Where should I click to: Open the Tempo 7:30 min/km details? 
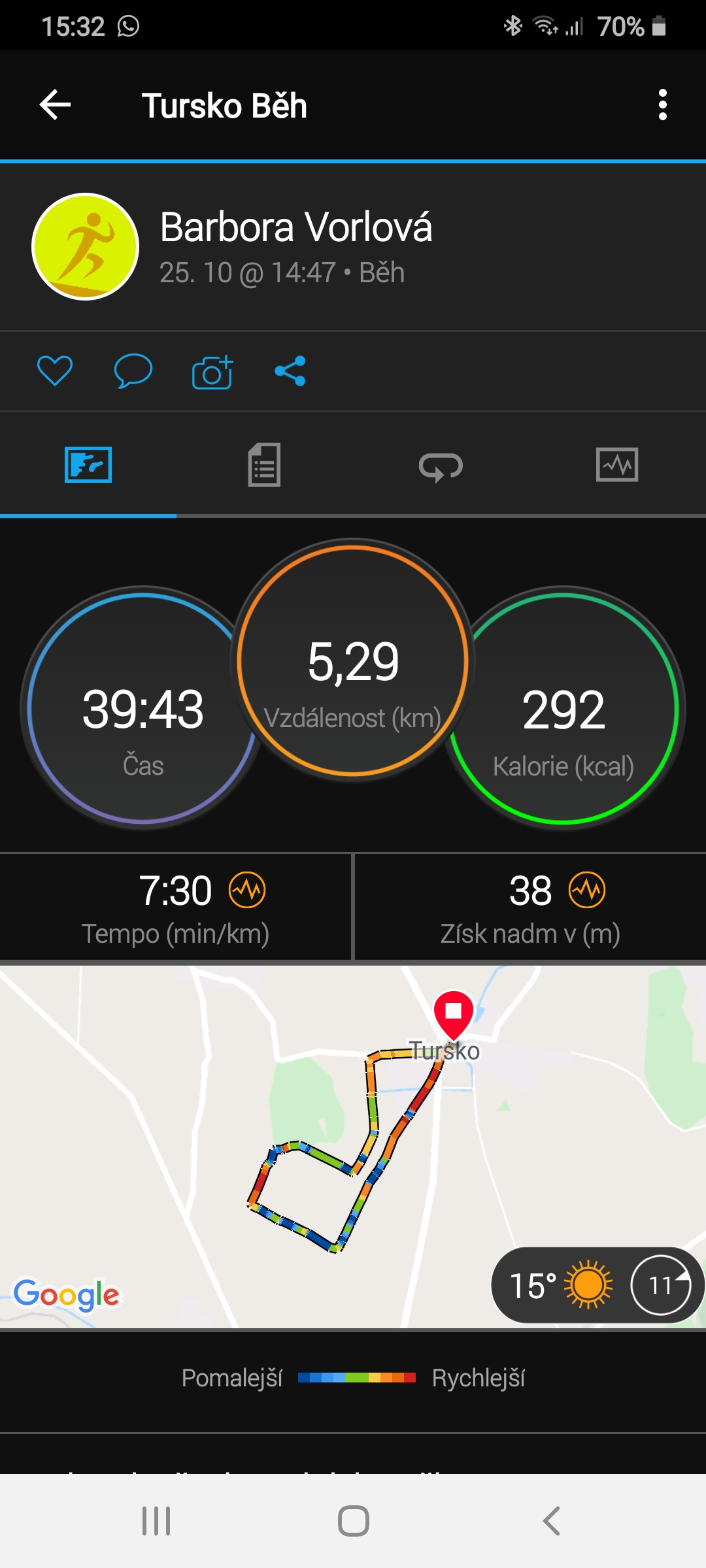[176, 907]
